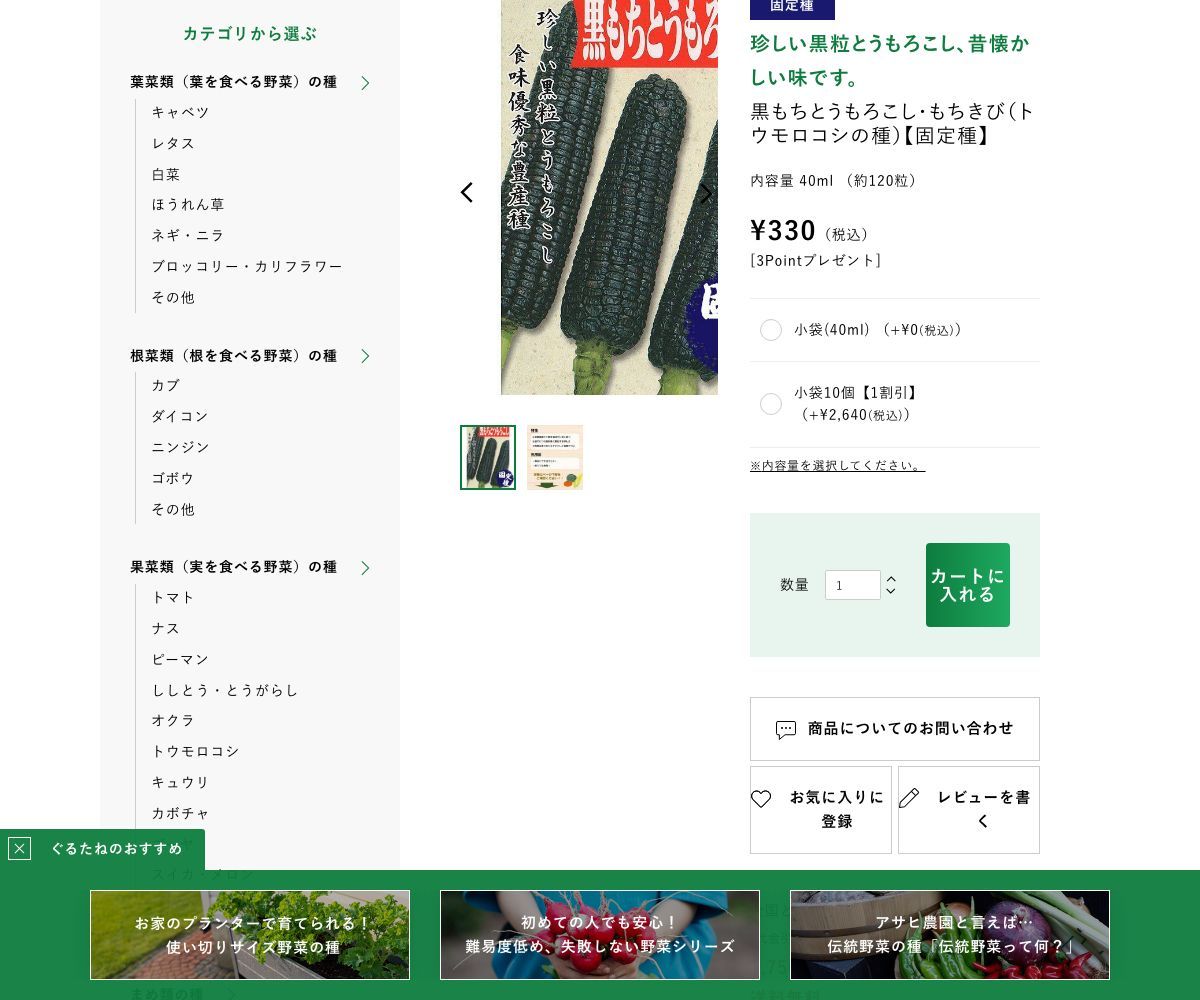Add to favorites with お気に入りに登録
The image size is (1200, 1000).
[x=820, y=810]
